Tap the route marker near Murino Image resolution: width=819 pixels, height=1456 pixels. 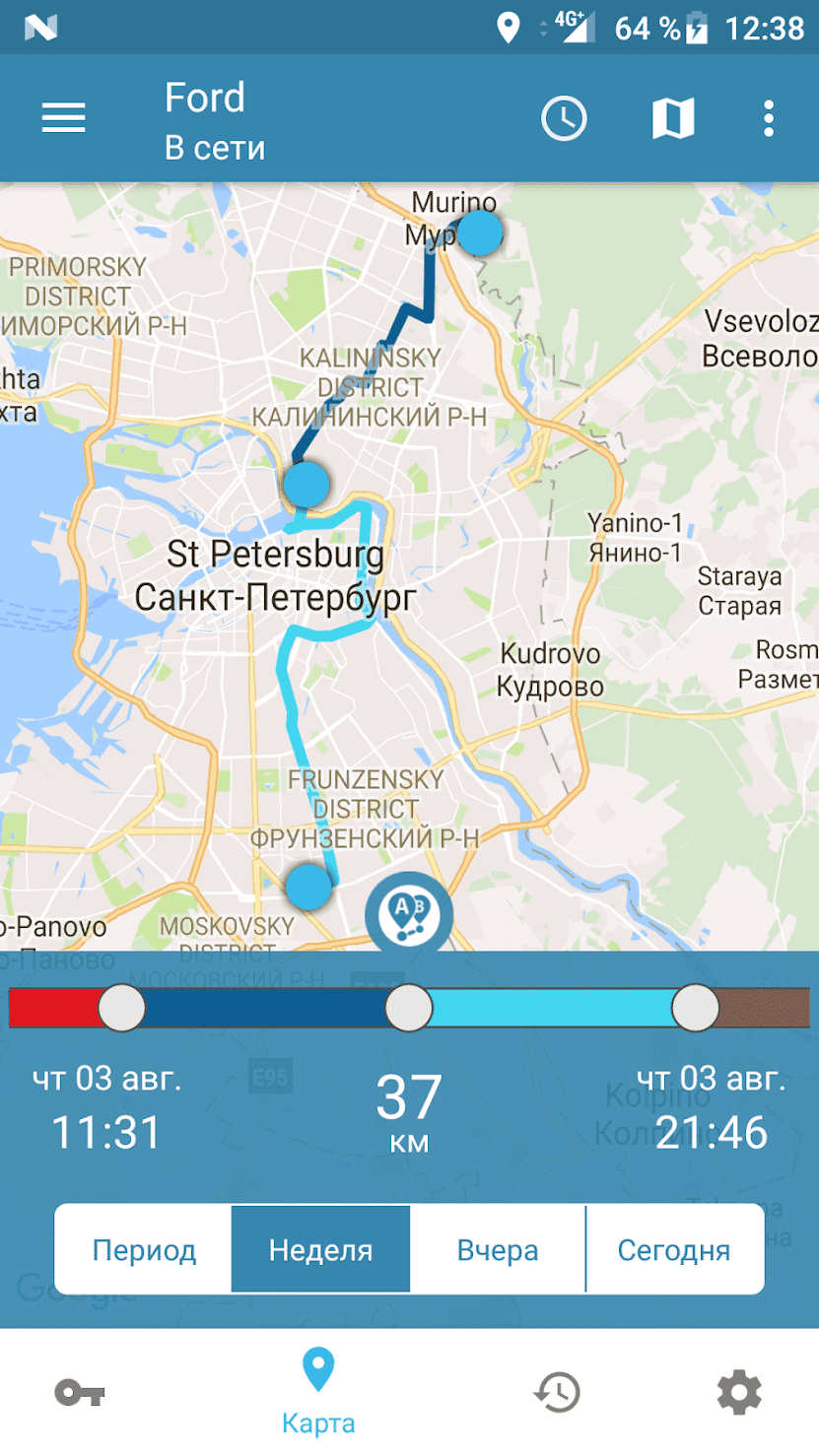click(x=480, y=232)
